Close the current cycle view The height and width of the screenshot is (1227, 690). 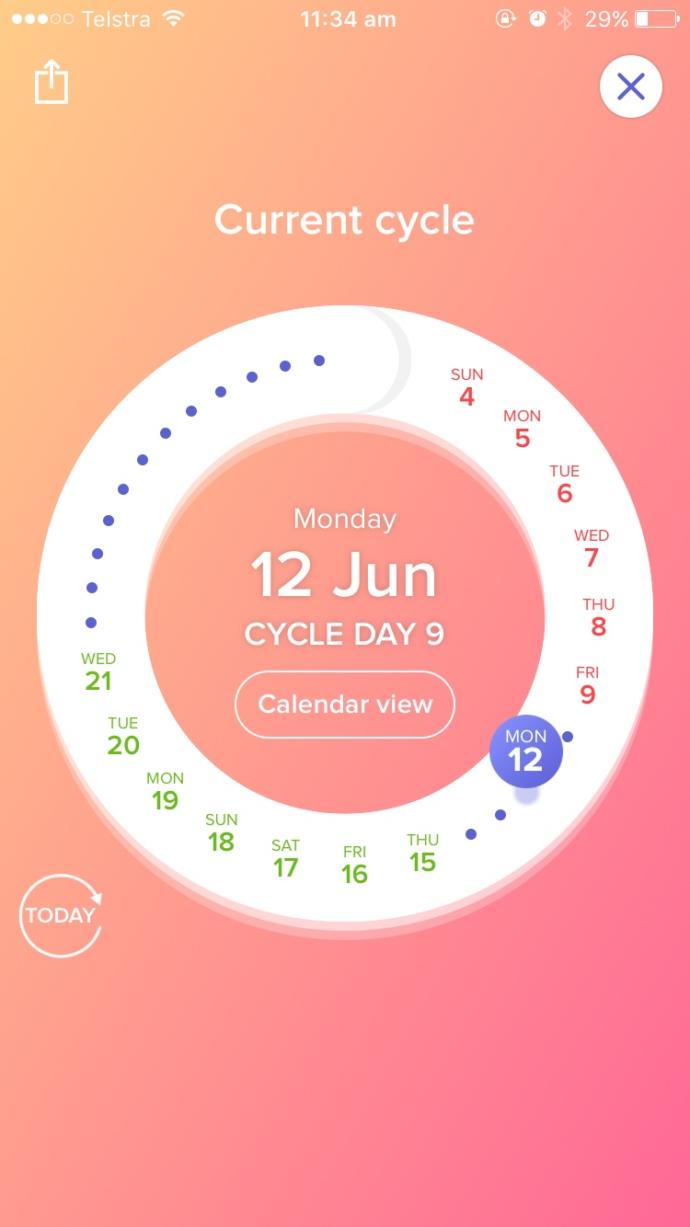pos(631,87)
